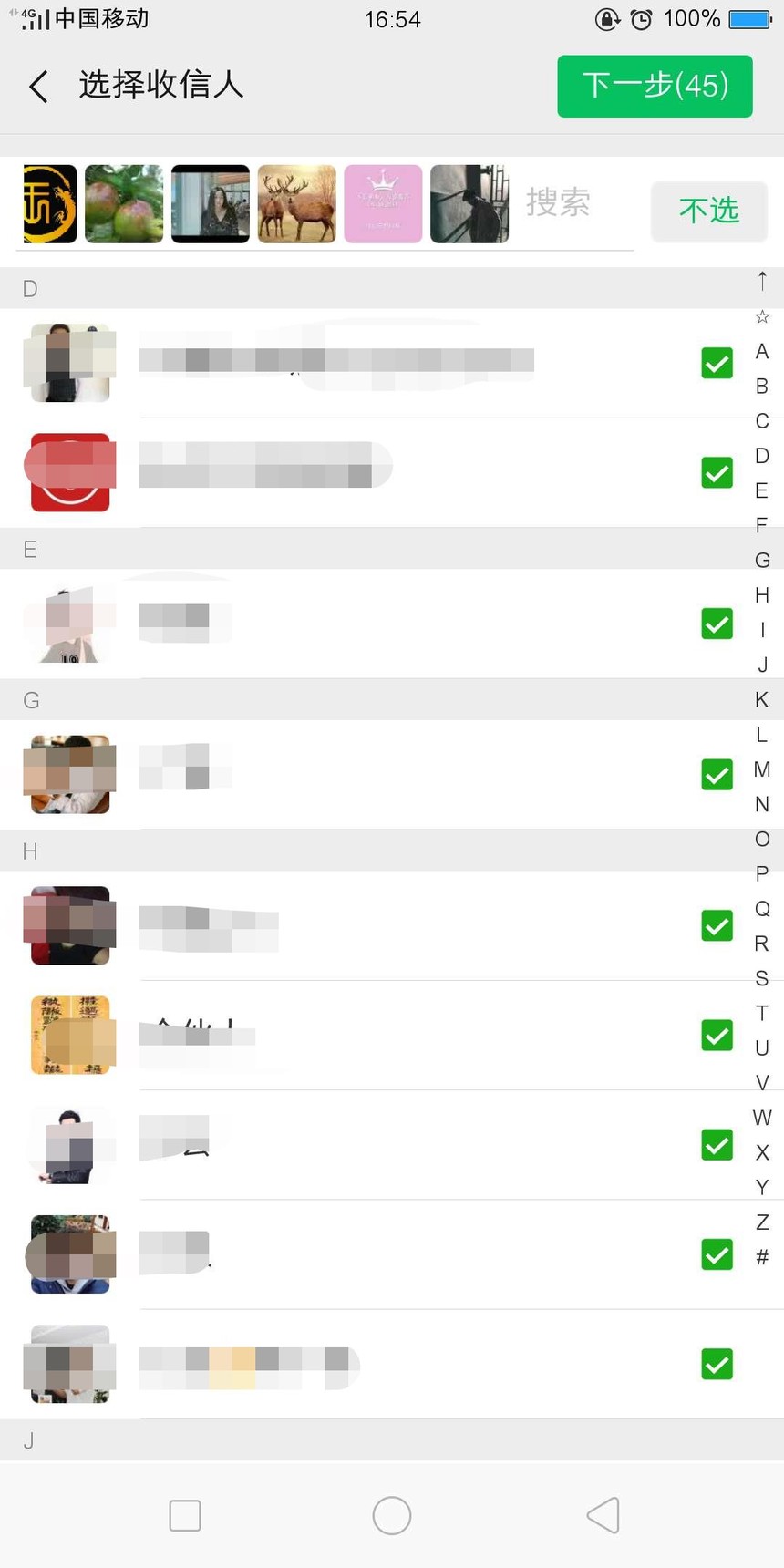The height and width of the screenshot is (1568, 784).
Task: Tap the system home button
Action: pos(392,1516)
